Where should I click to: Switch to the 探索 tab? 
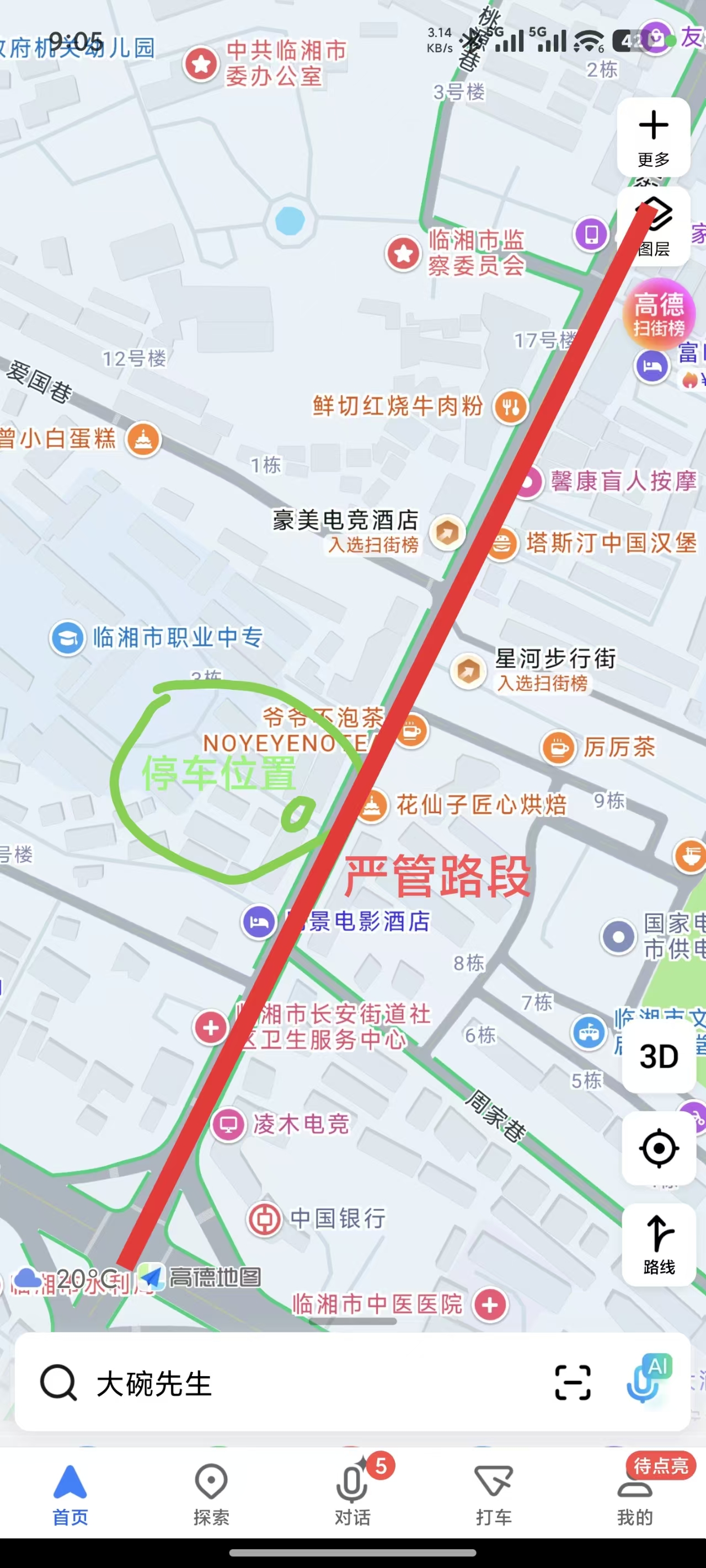[x=211, y=1494]
